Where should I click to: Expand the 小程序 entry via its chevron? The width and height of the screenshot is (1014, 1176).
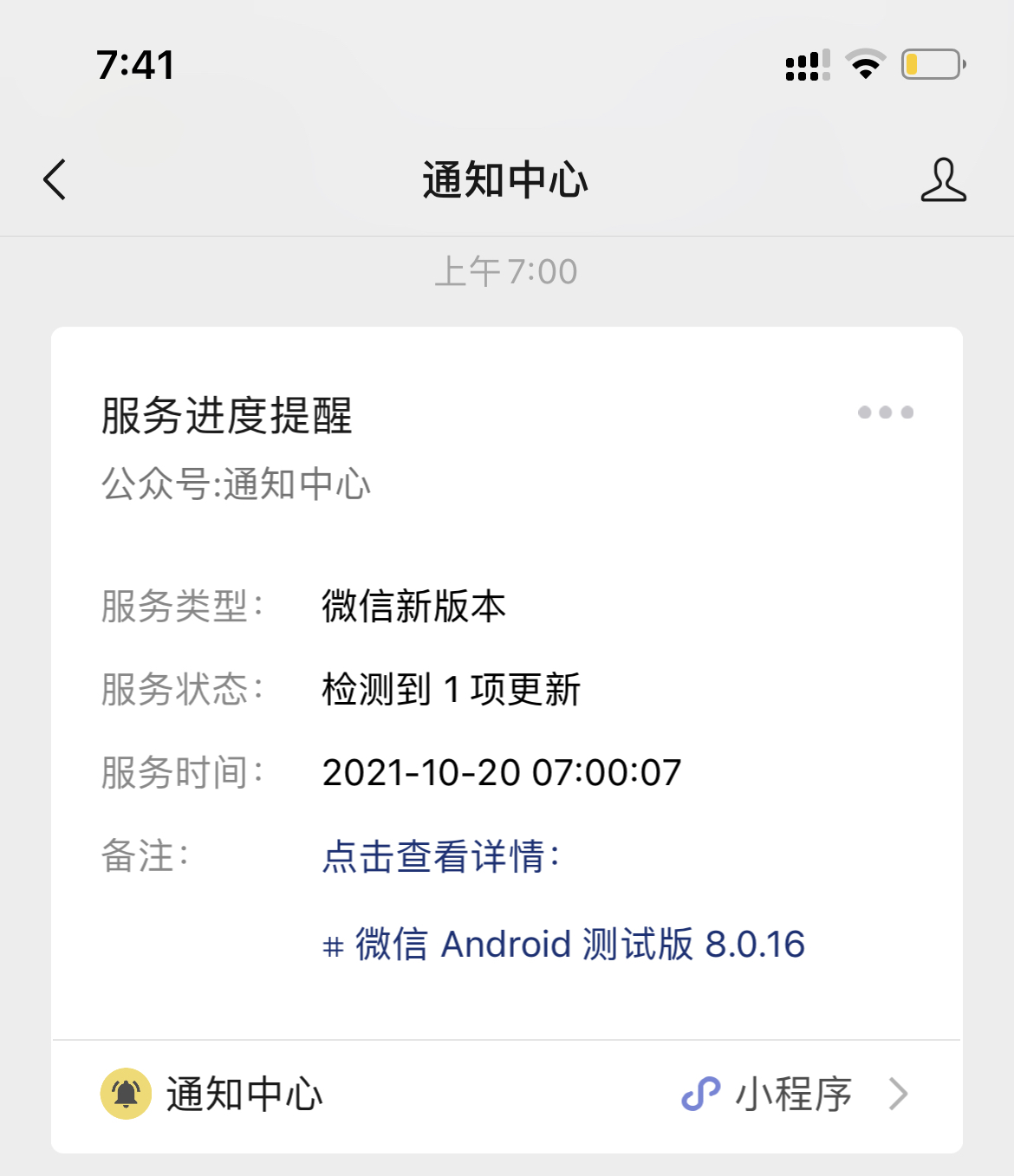click(899, 1095)
